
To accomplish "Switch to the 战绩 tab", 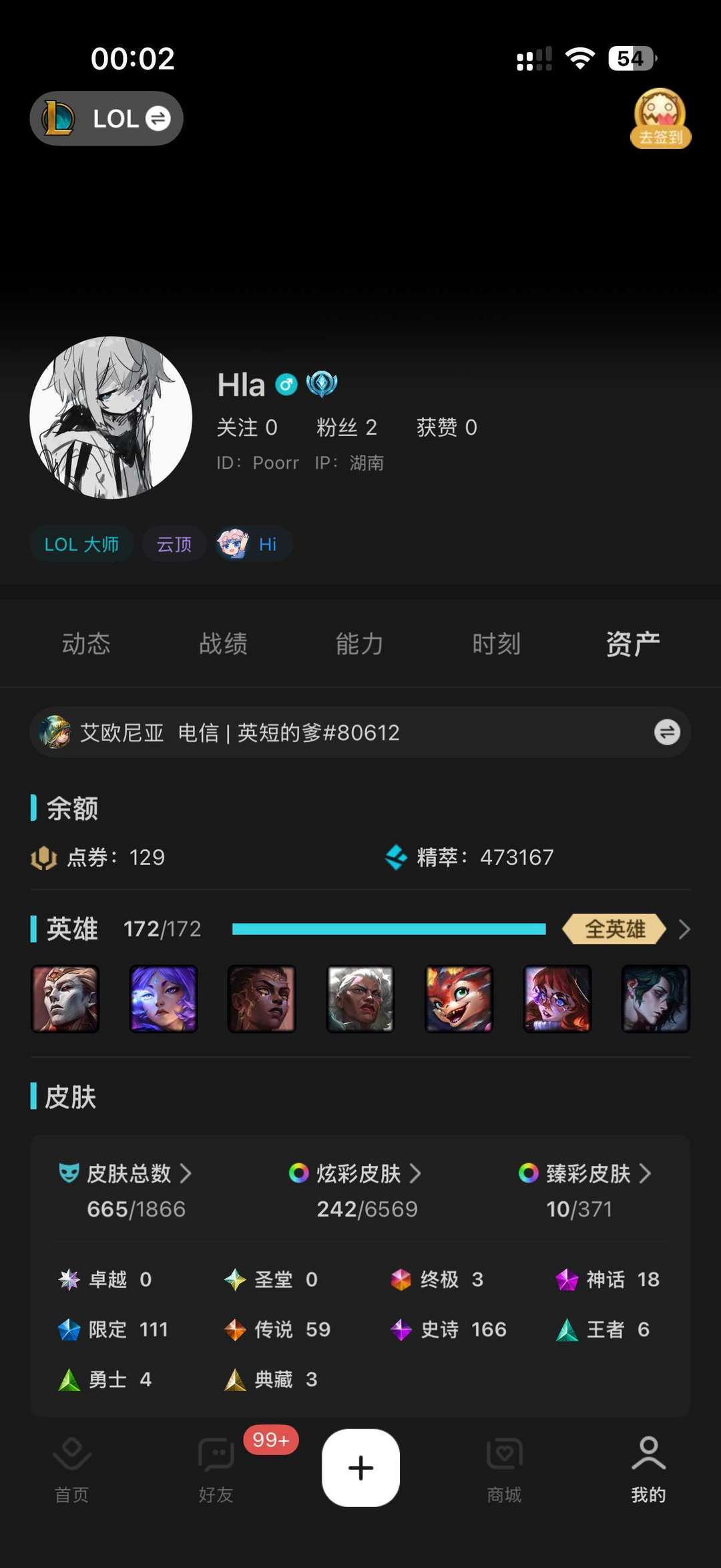I will click(225, 643).
